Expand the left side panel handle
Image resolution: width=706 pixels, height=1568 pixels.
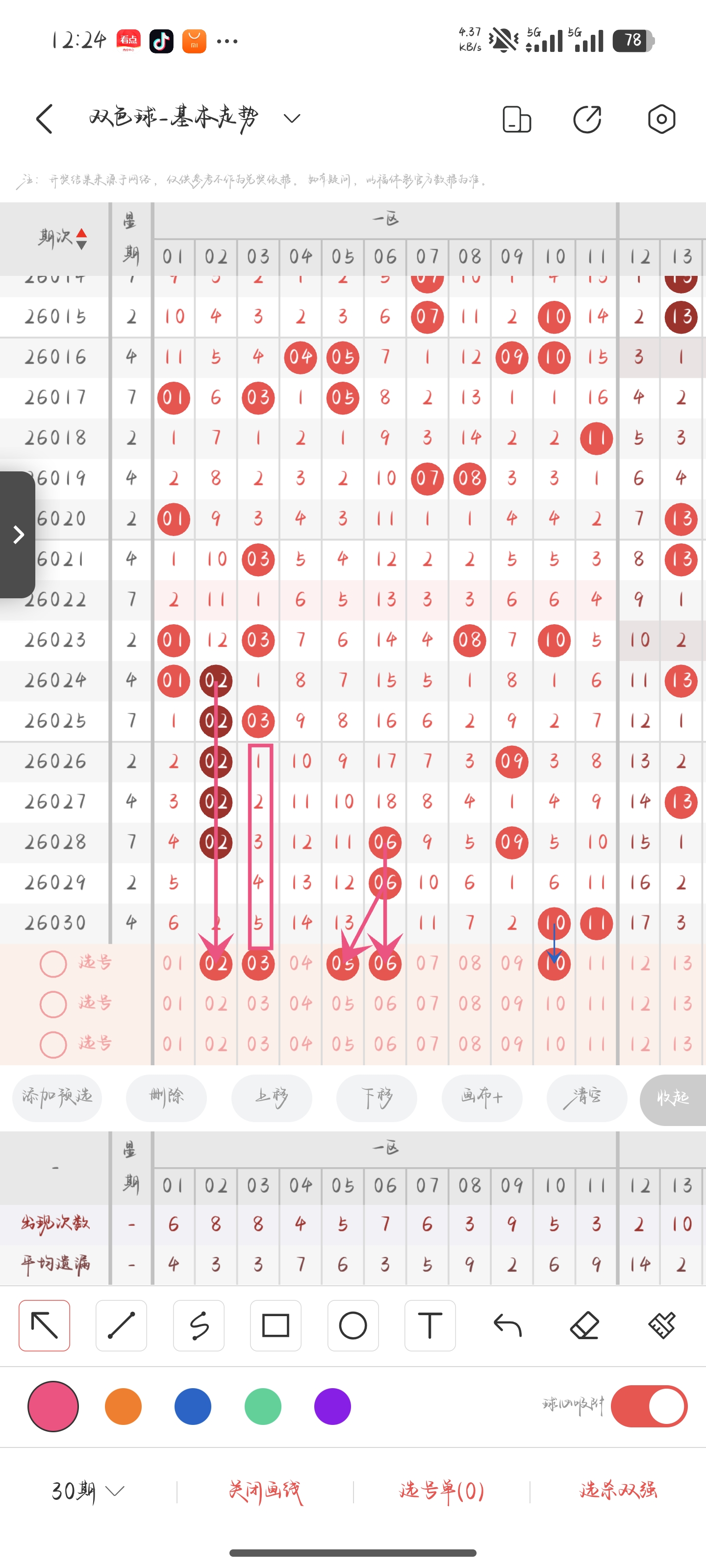pos(18,534)
